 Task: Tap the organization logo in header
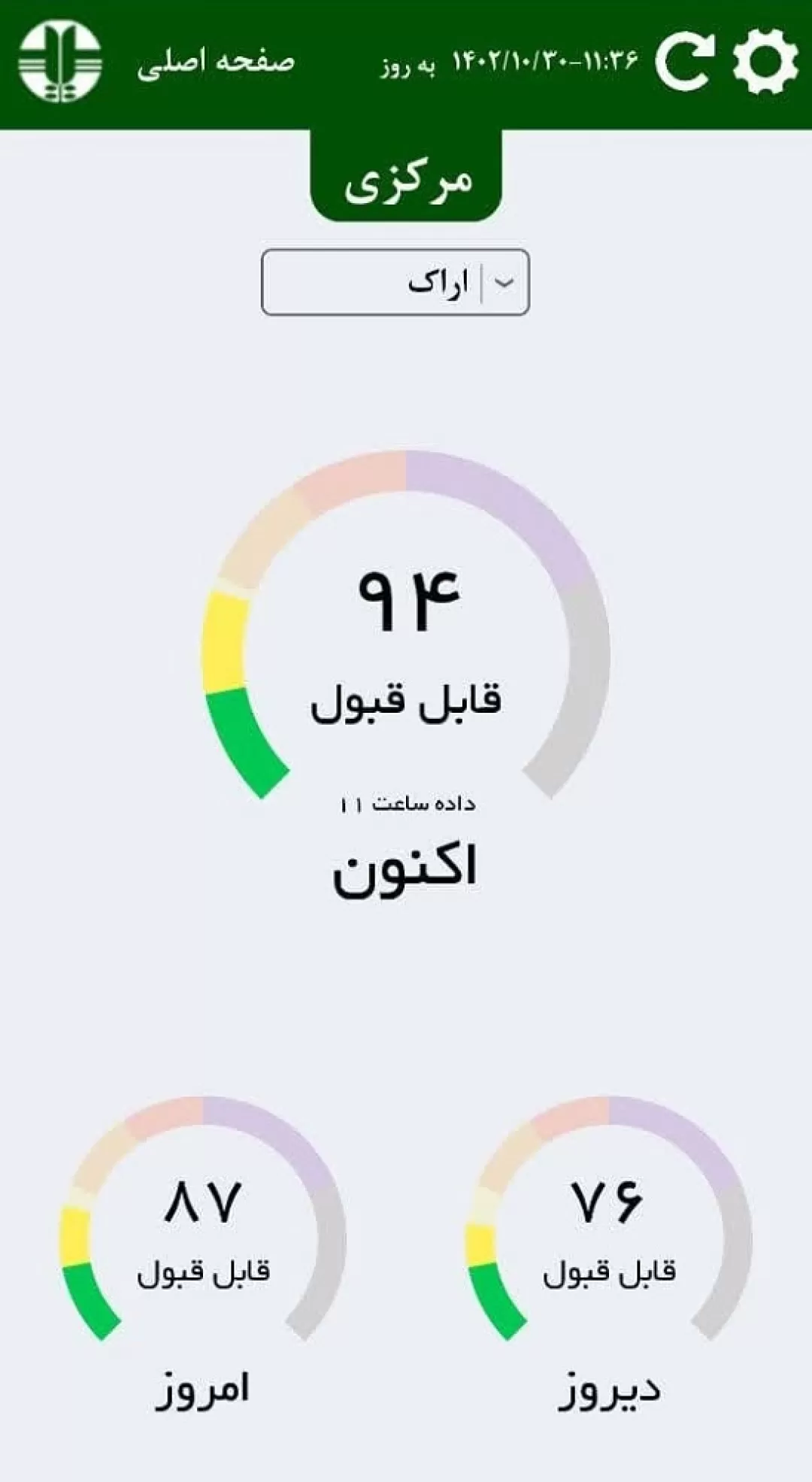point(60,62)
